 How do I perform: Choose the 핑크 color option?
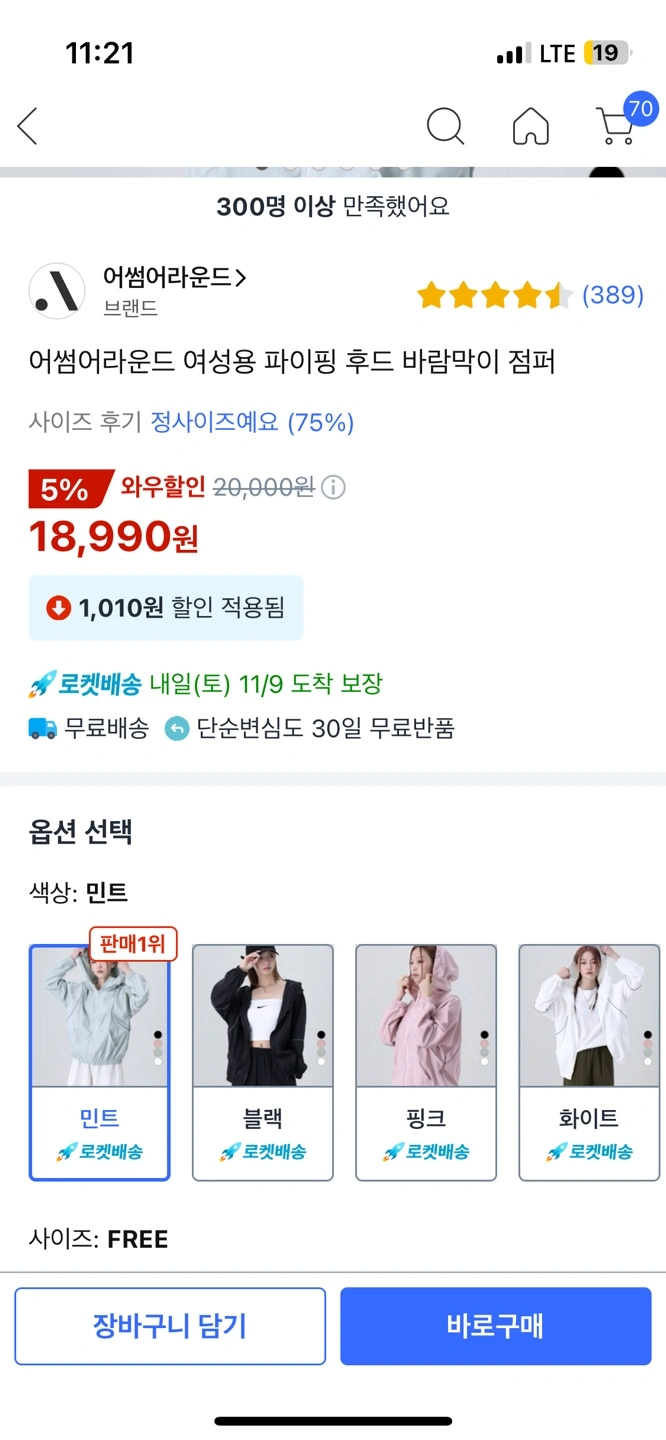coord(426,1062)
